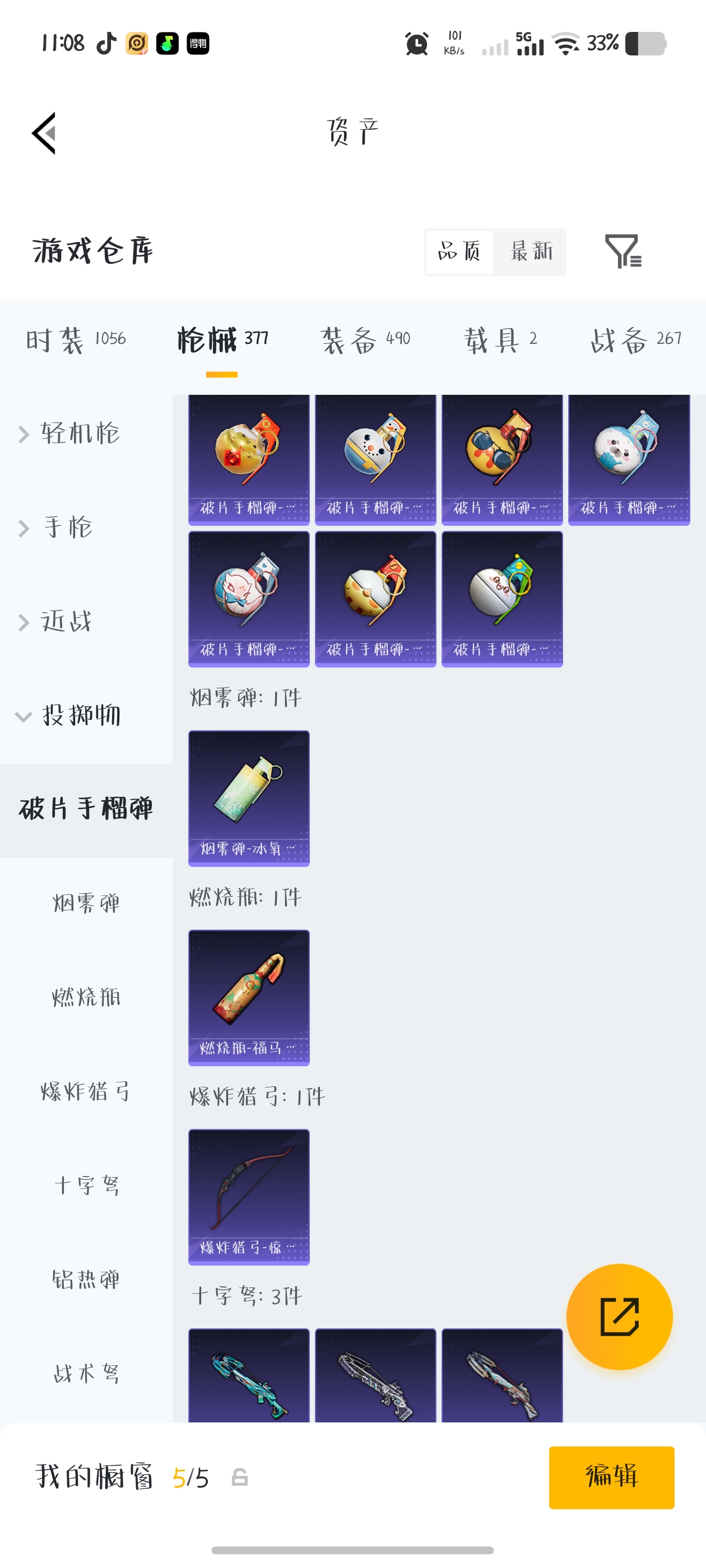View the 爆炸猎弓 item card
This screenshot has height=1568, width=706.
tap(249, 1196)
